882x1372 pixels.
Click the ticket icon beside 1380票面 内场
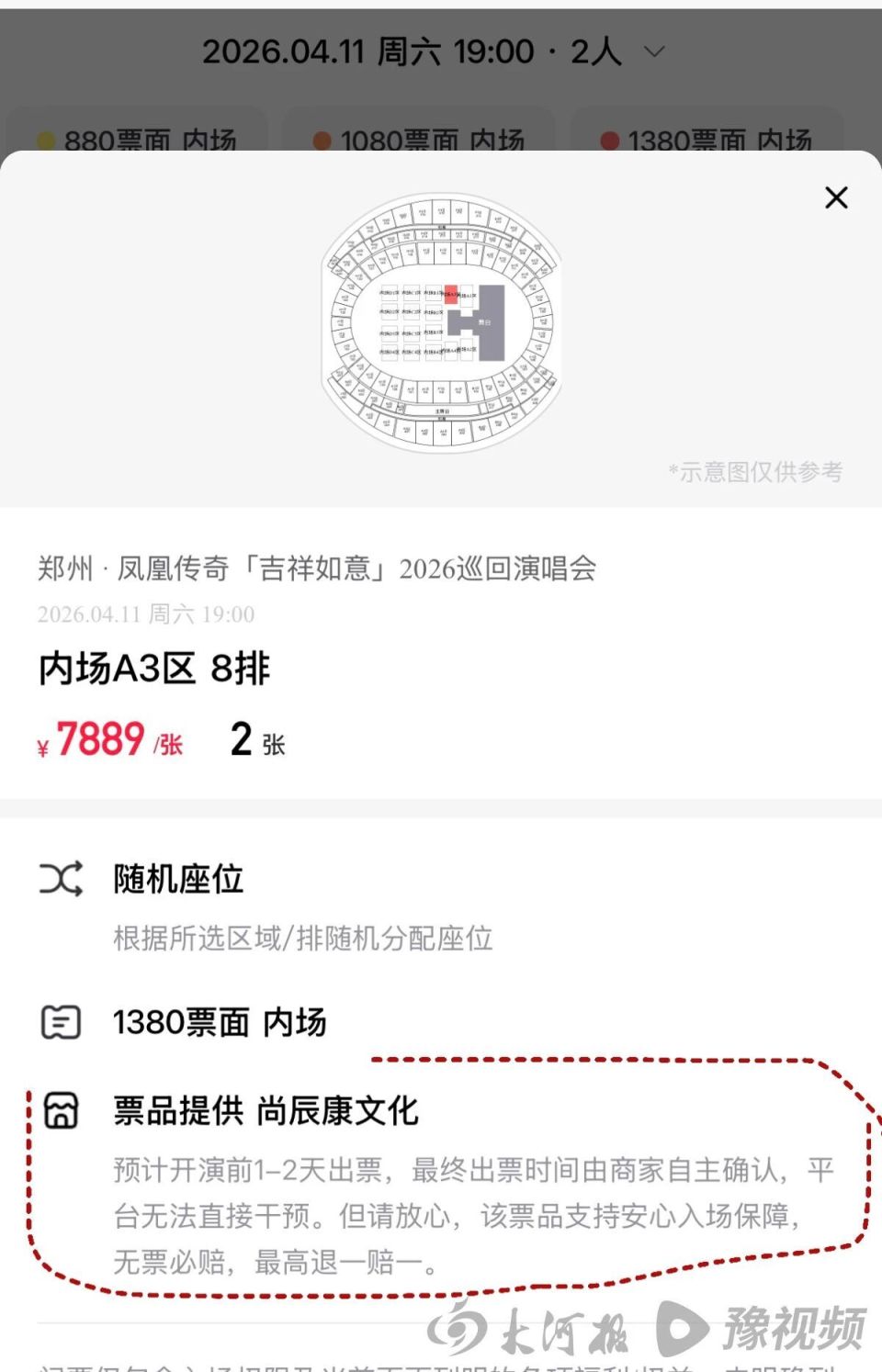(x=59, y=1022)
